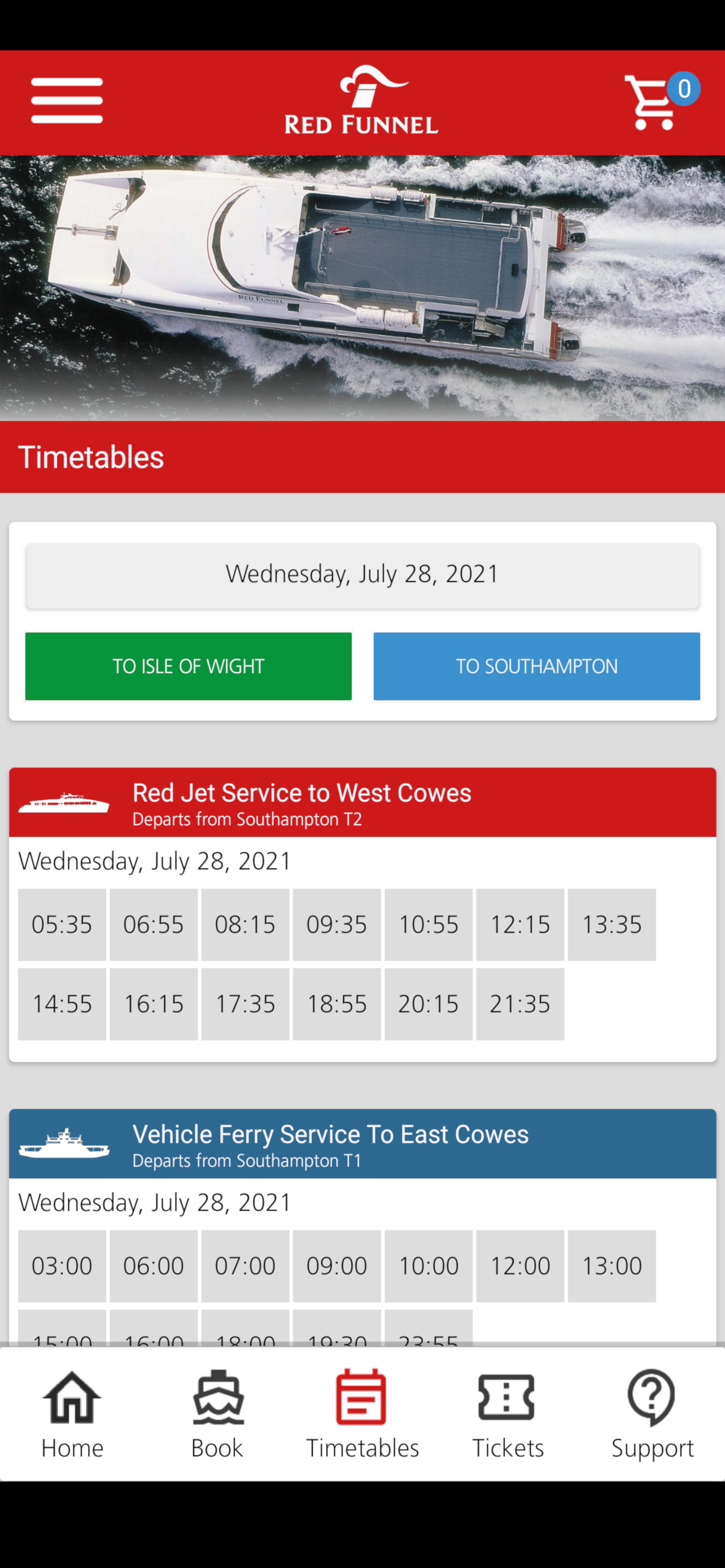
Task: Choose the 09:00 Vehicle Ferry departure
Action: (337, 1265)
